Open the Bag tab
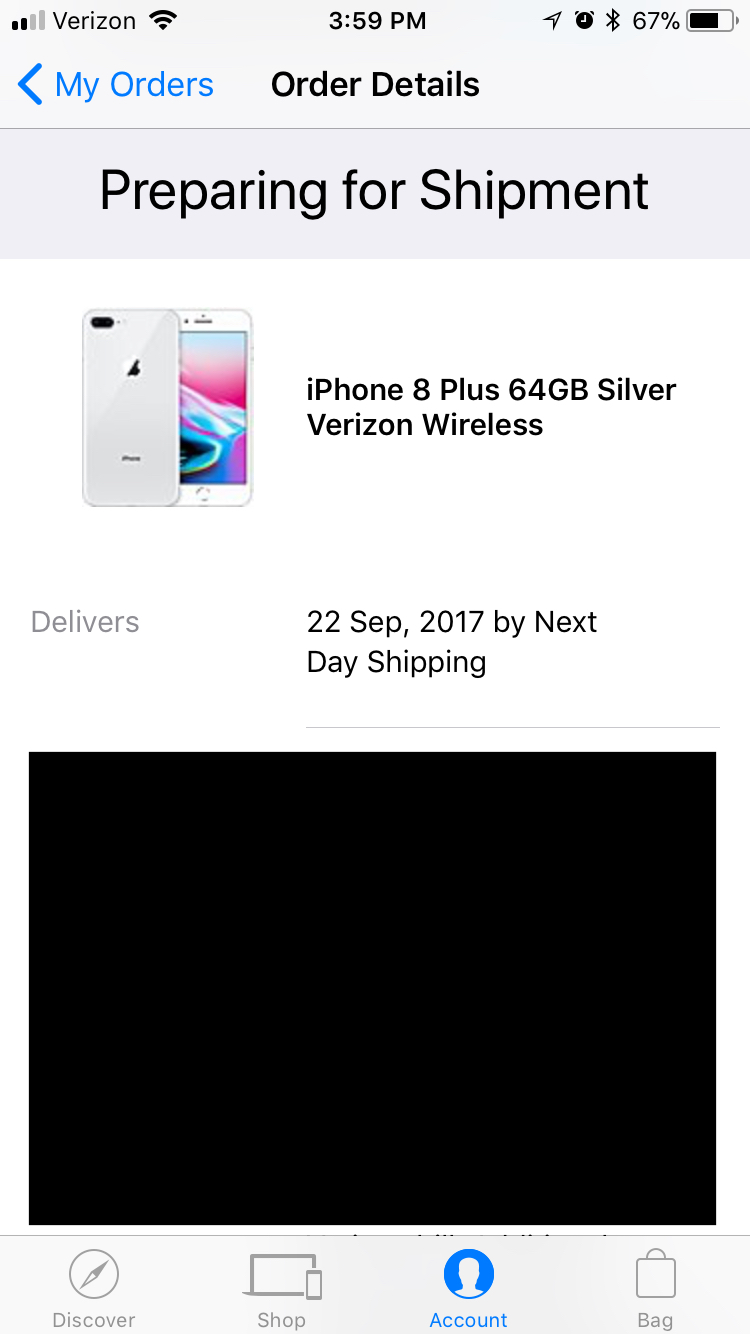This screenshot has height=1334, width=750. [x=656, y=1288]
